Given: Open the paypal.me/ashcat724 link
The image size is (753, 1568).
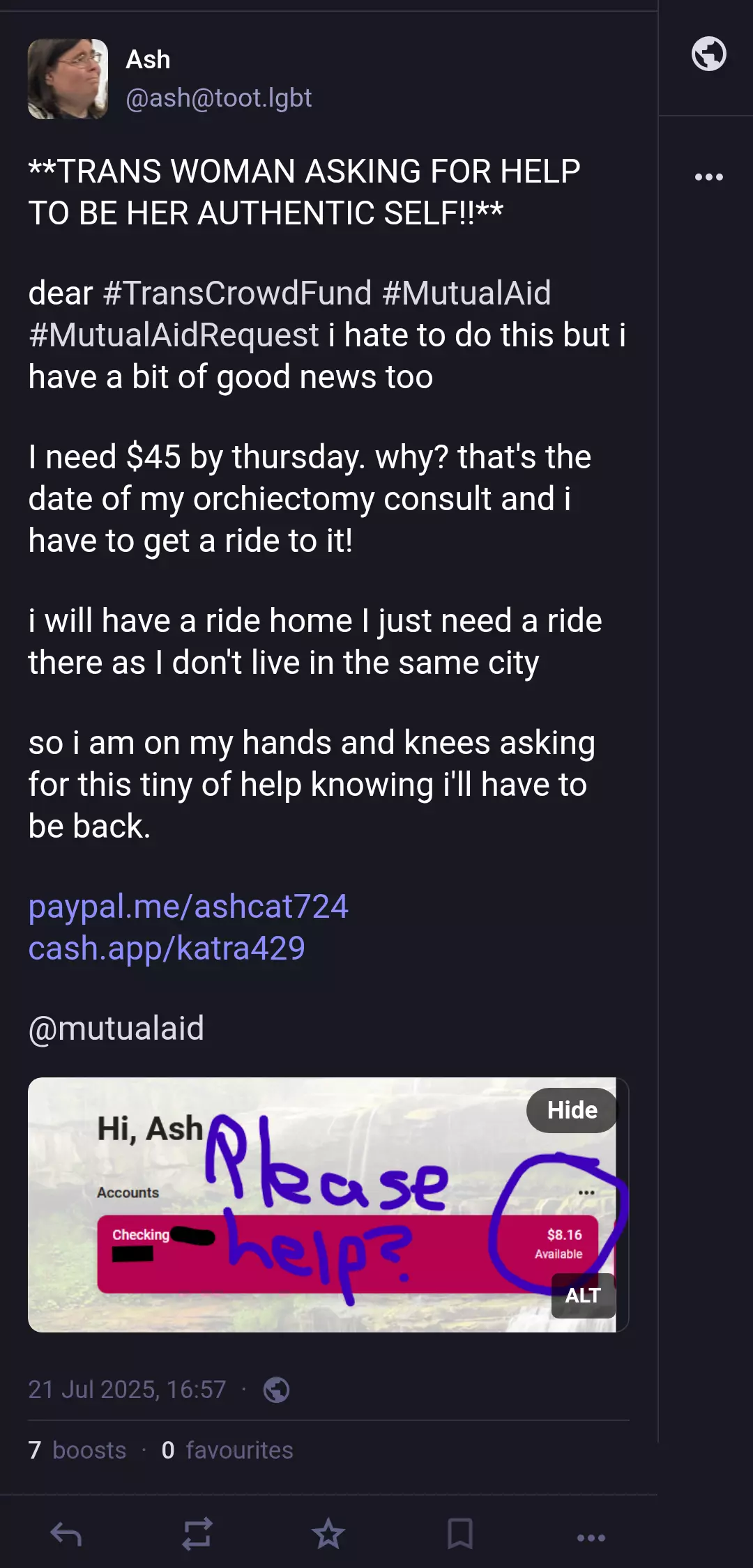Looking at the screenshot, I should coord(188,907).
